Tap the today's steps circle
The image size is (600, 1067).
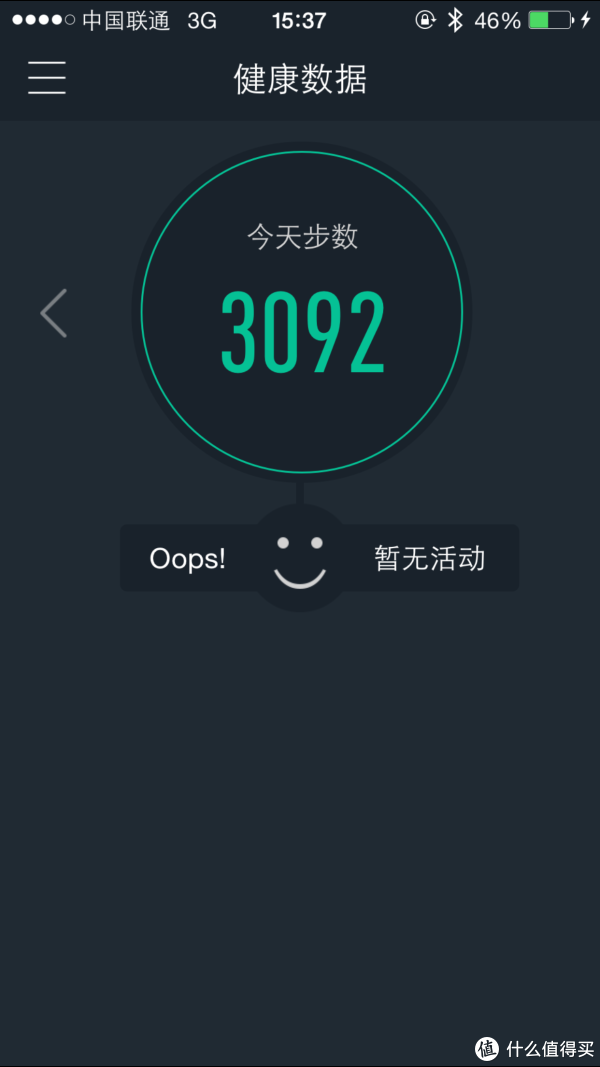[301, 312]
